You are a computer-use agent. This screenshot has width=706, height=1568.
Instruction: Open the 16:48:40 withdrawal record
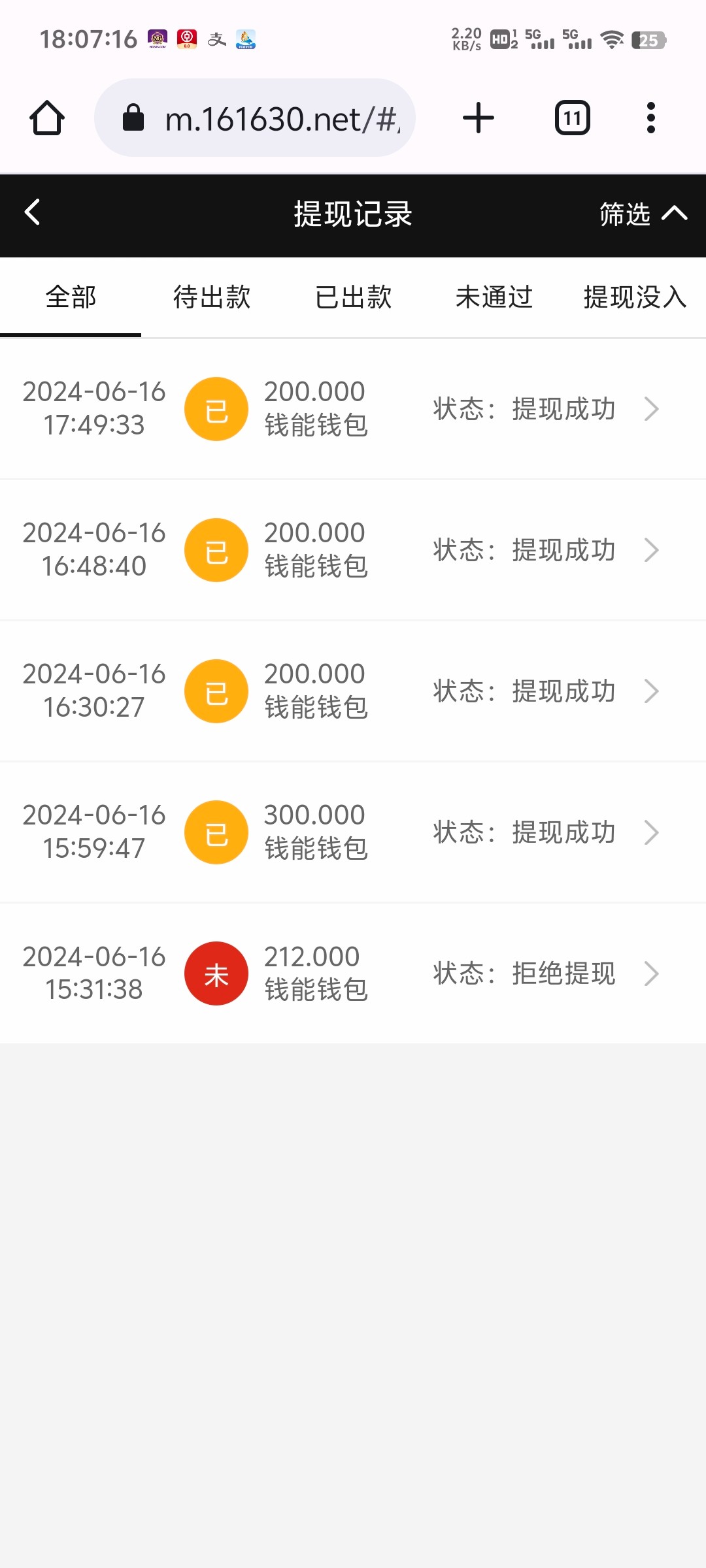353,550
